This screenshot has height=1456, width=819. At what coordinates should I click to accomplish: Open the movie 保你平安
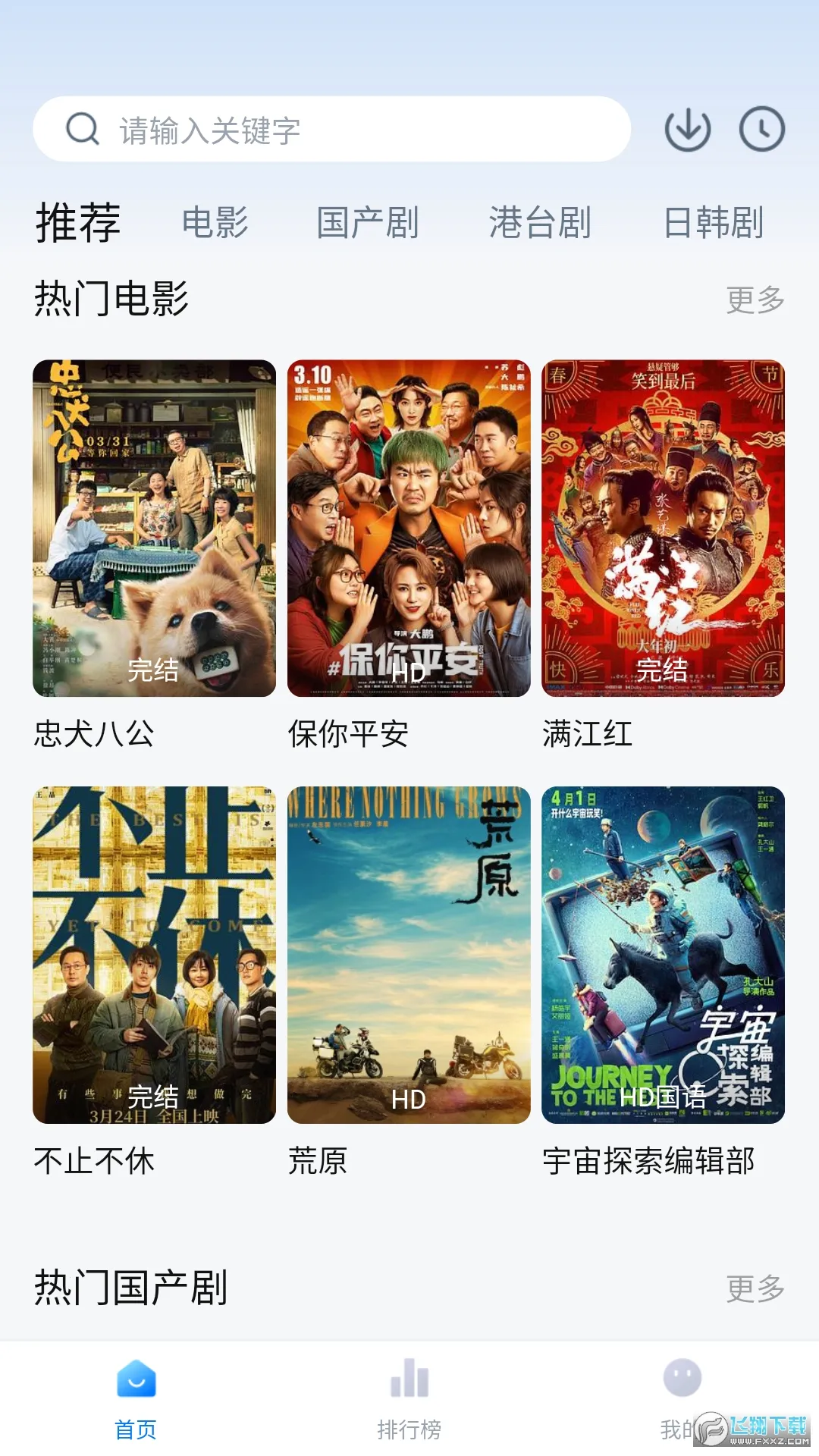pos(409,529)
